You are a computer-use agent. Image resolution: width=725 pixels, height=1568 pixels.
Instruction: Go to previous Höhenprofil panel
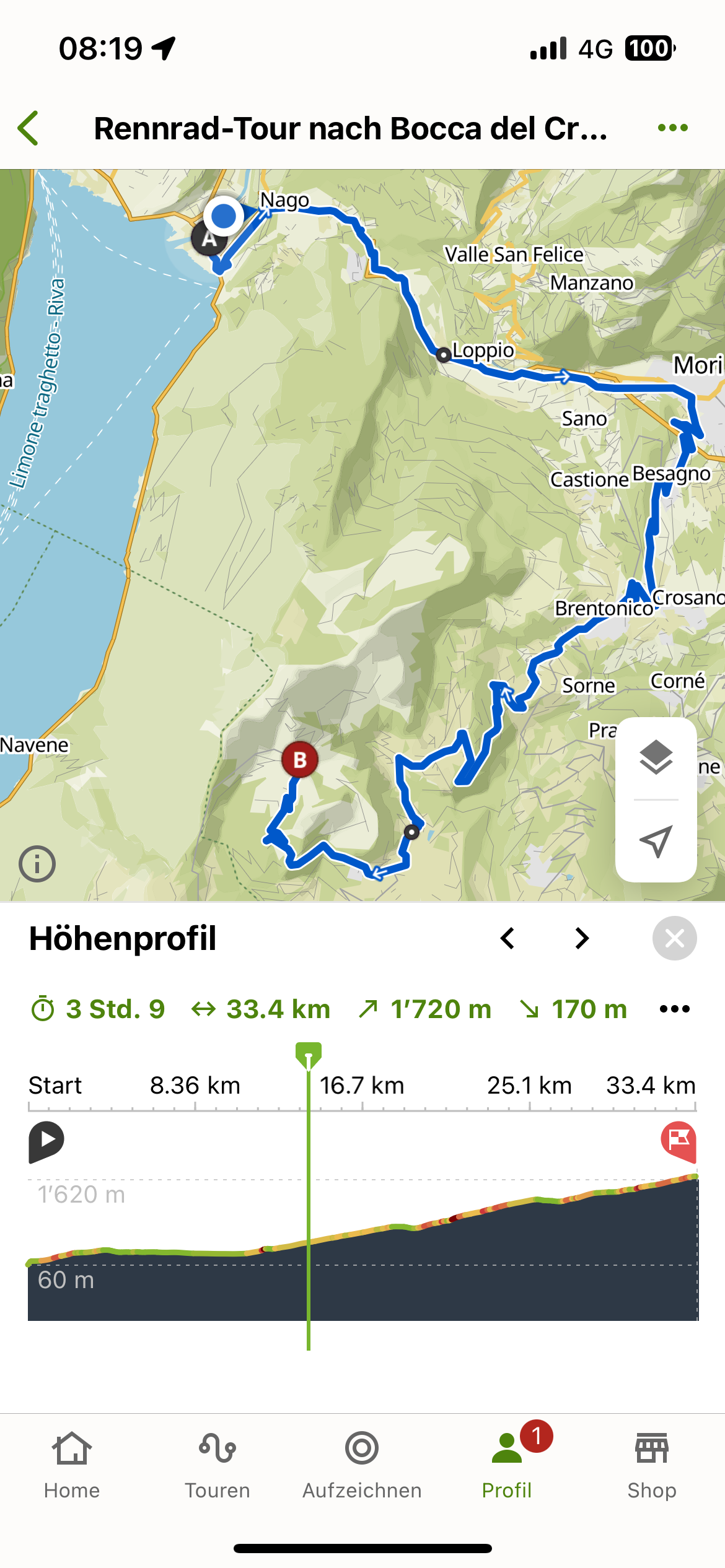click(x=507, y=938)
